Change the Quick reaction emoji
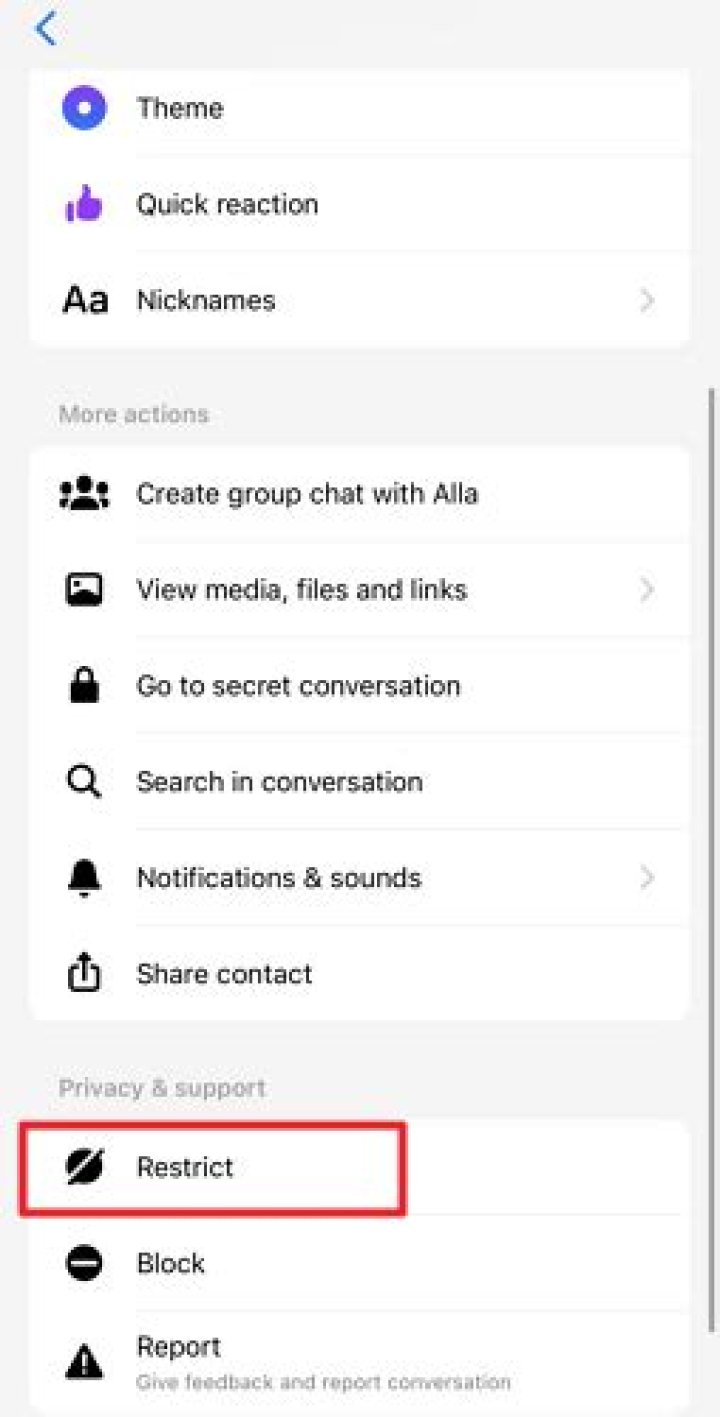720x1417 pixels. [x=227, y=204]
